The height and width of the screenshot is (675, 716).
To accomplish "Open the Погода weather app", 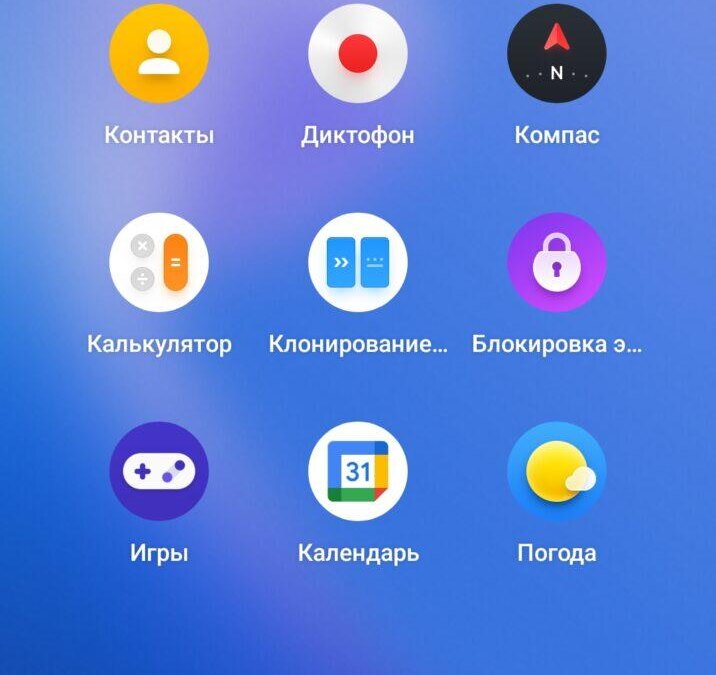I will pos(557,471).
